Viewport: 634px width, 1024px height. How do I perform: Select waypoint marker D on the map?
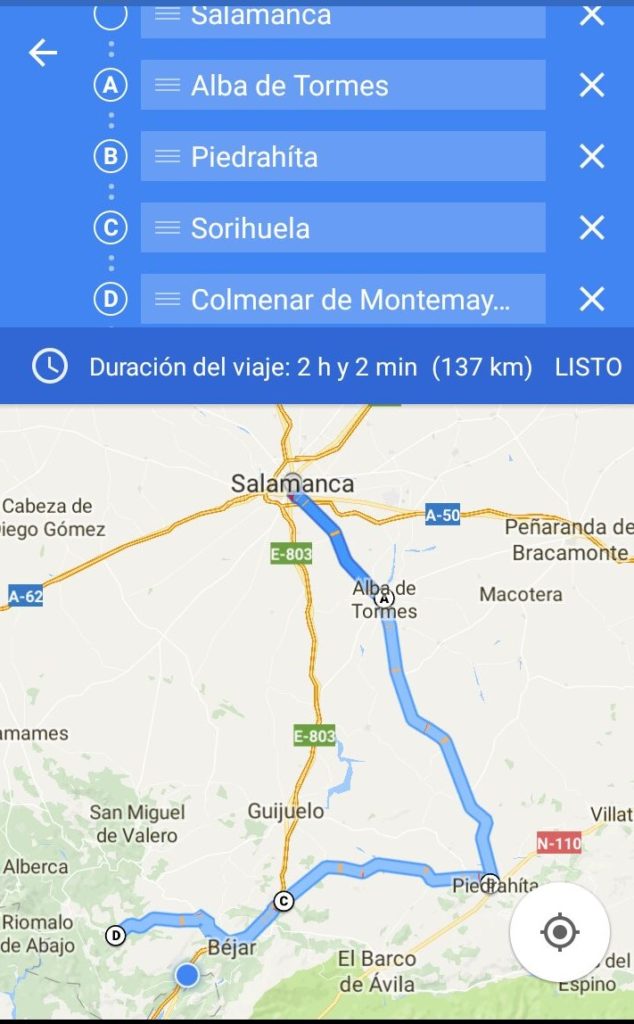coord(116,936)
